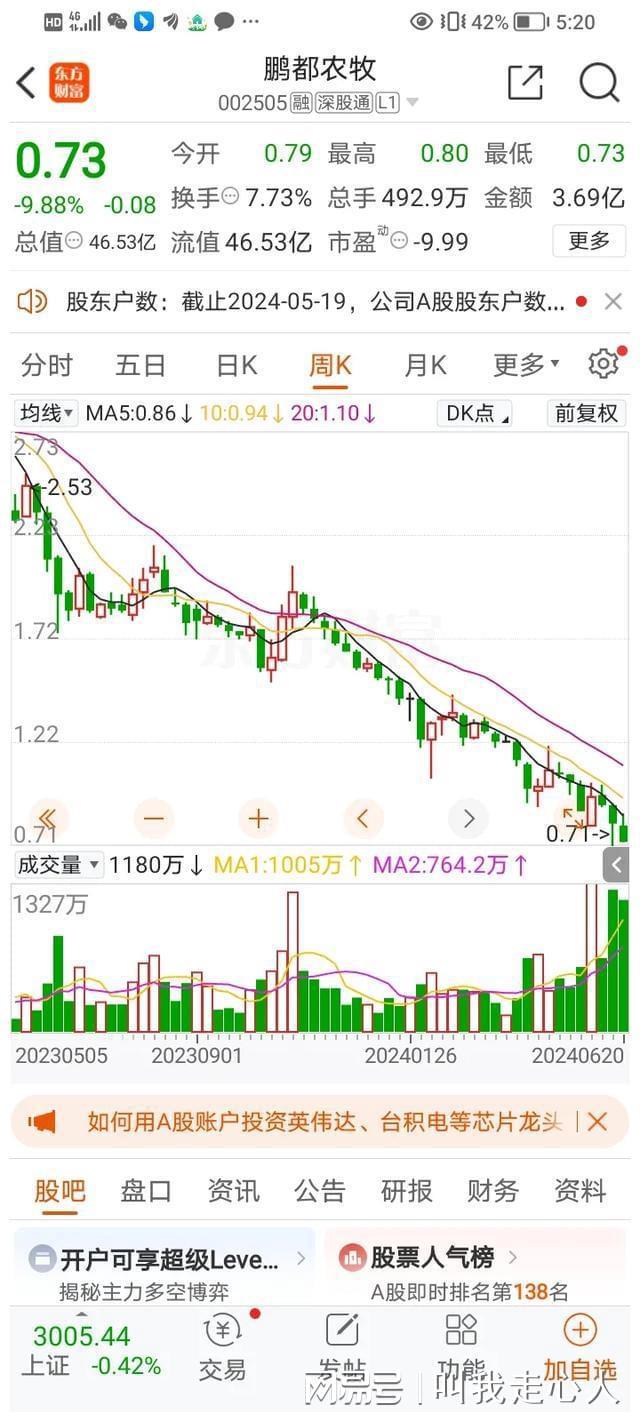The width and height of the screenshot is (640, 1422).
Task: Switch to the 日K chart tab
Action: (x=236, y=365)
